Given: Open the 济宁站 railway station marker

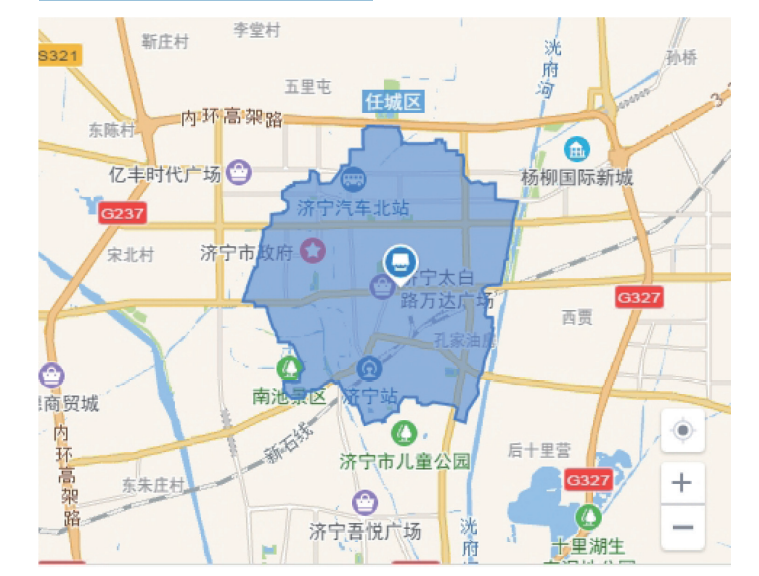Looking at the screenshot, I should pos(370,370).
